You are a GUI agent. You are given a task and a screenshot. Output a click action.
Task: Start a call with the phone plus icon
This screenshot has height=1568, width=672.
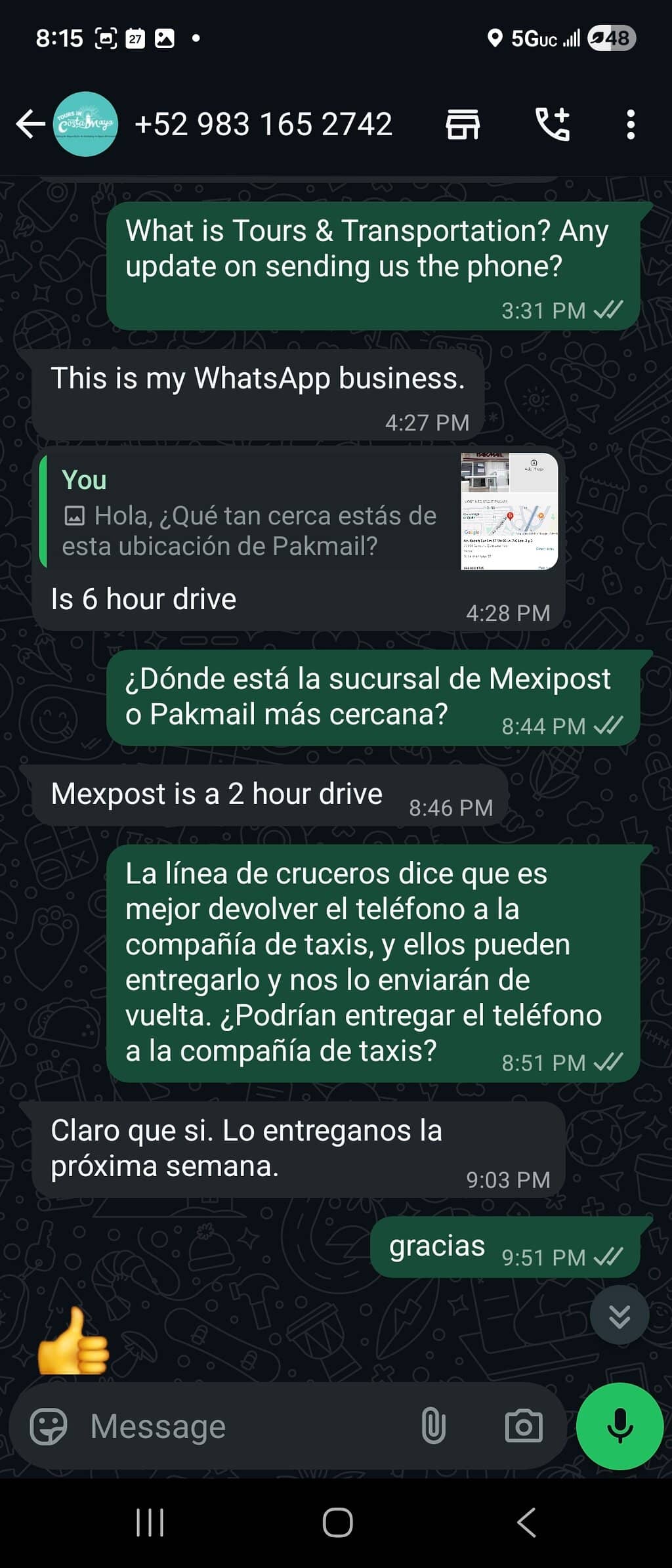tap(553, 124)
